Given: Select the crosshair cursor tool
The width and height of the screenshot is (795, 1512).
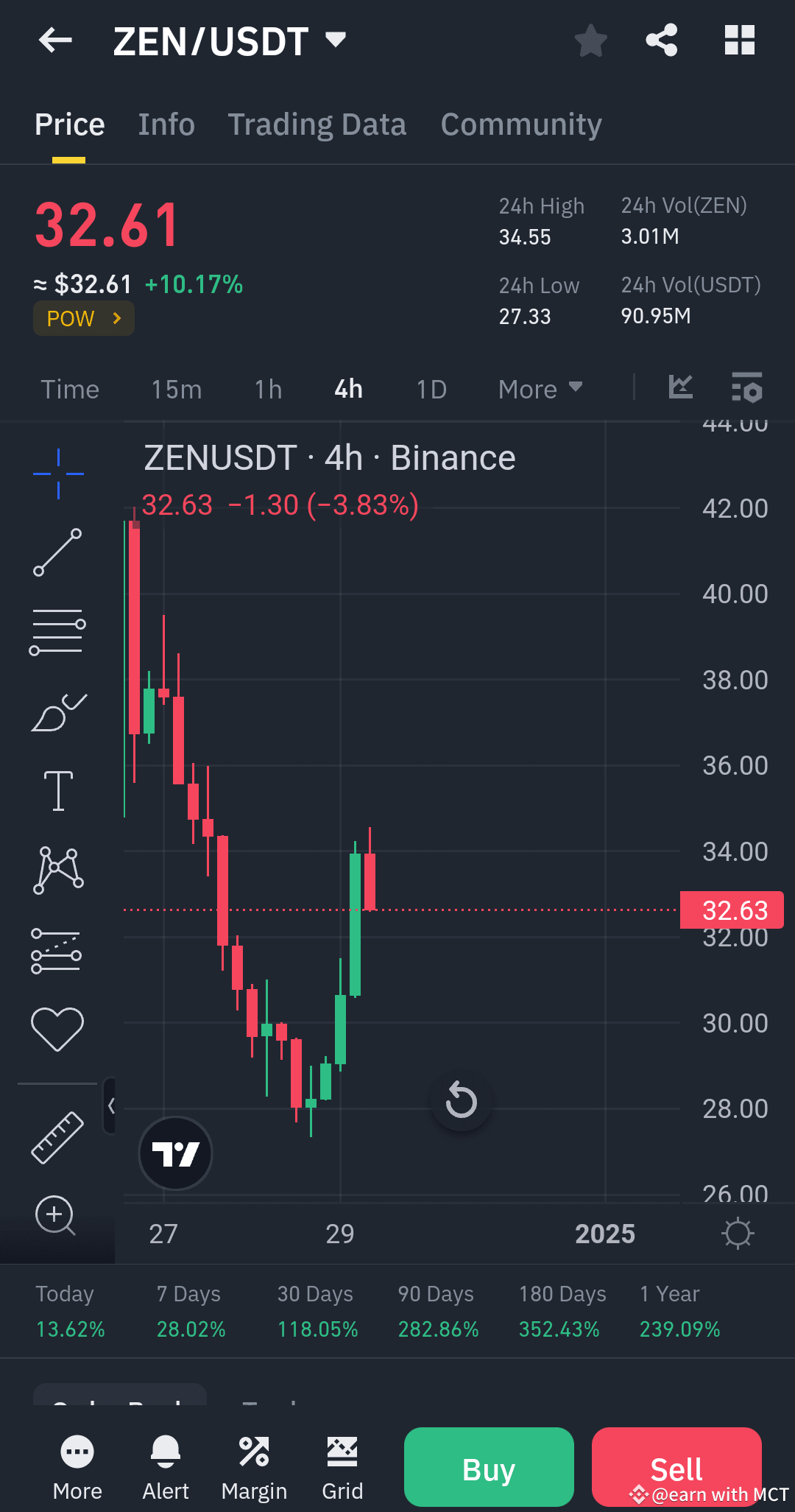Looking at the screenshot, I should click(59, 474).
